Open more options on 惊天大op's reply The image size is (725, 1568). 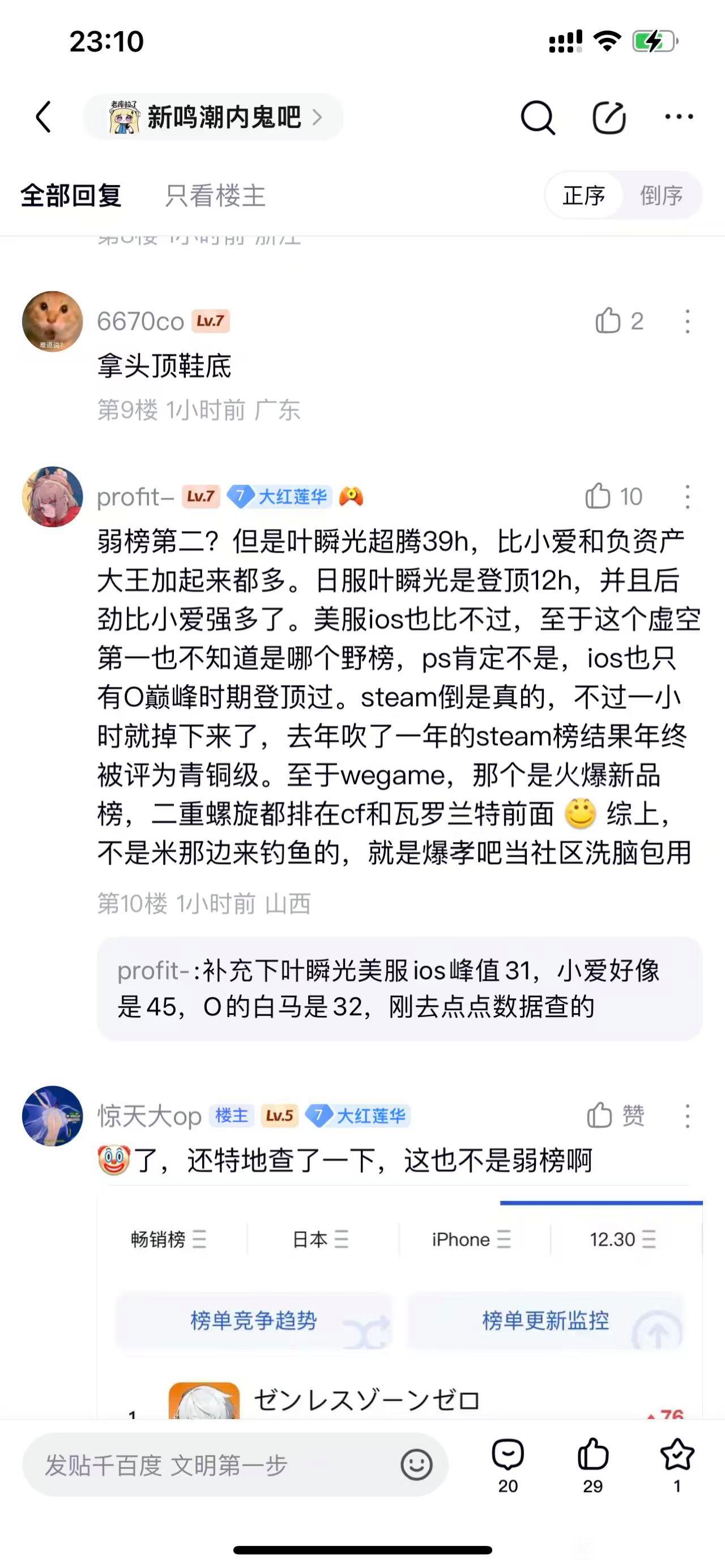tap(687, 1116)
